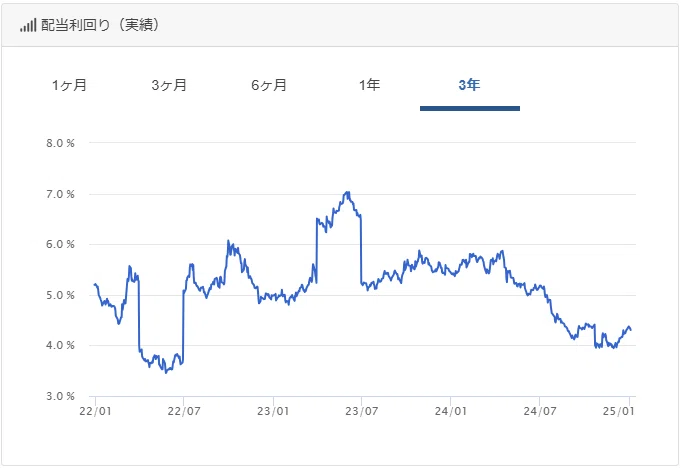Switch to the 1ヶ月 period tab
The image size is (682, 469).
(x=70, y=85)
